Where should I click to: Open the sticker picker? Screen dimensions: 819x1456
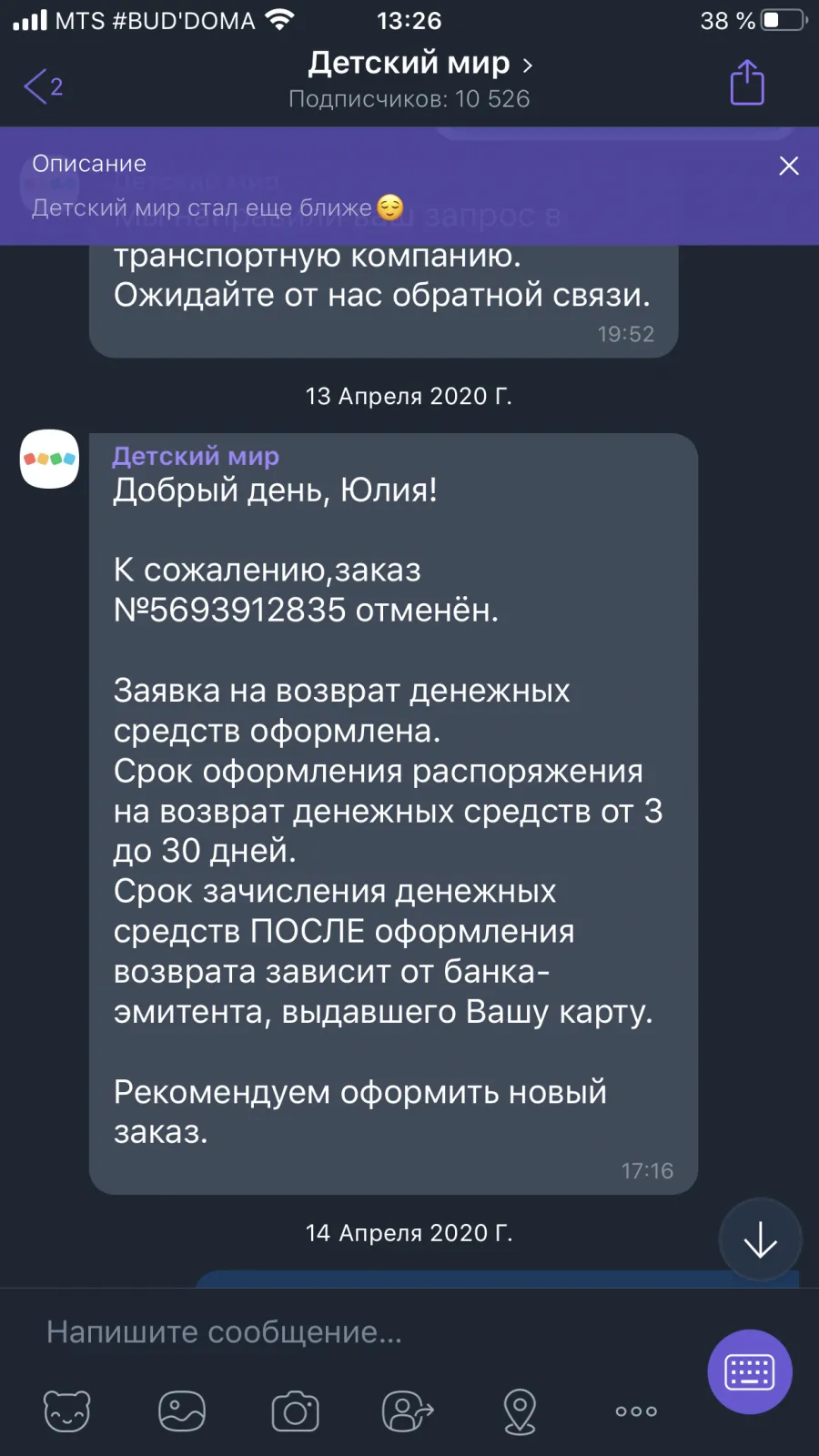pyautogui.click(x=67, y=1411)
